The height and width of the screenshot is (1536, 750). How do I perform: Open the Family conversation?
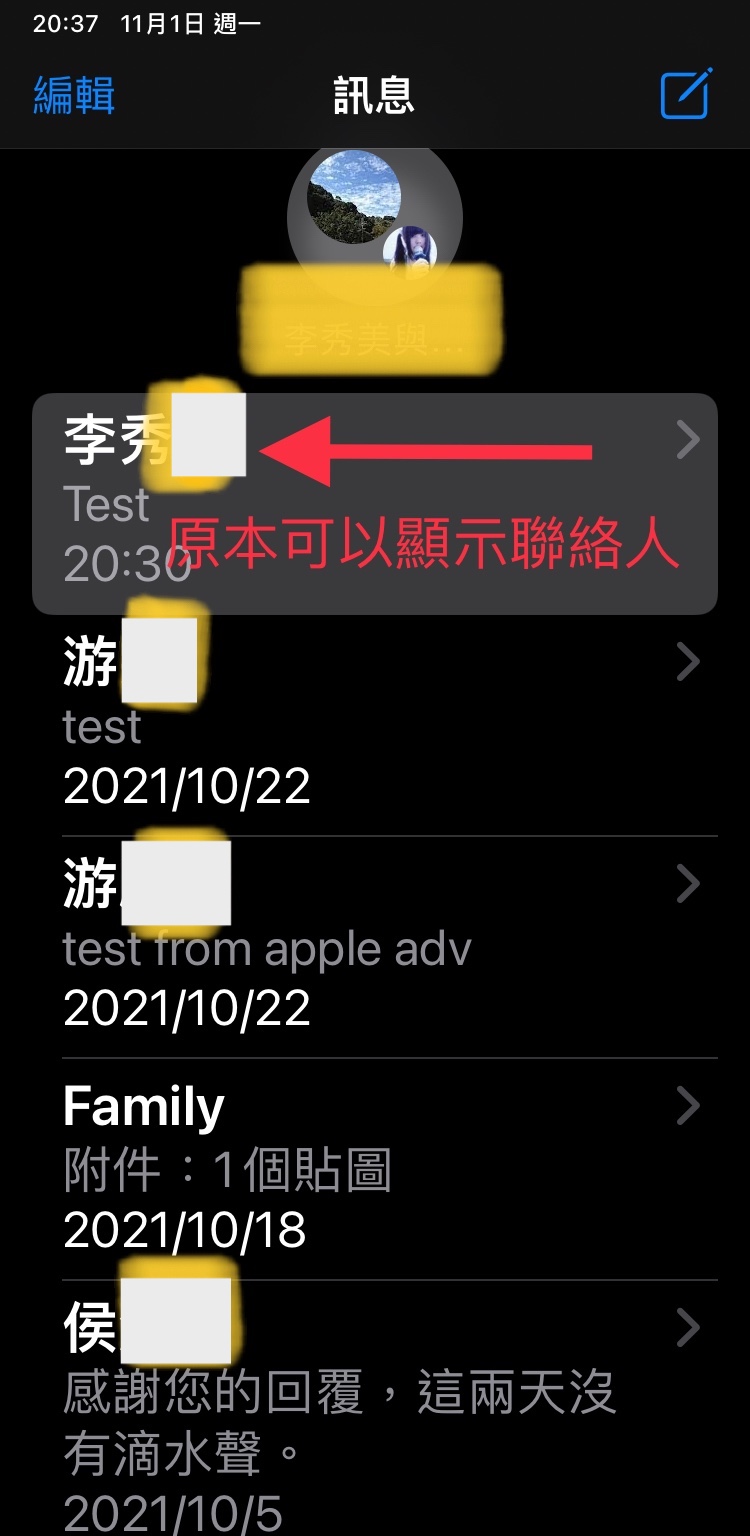[x=374, y=1168]
